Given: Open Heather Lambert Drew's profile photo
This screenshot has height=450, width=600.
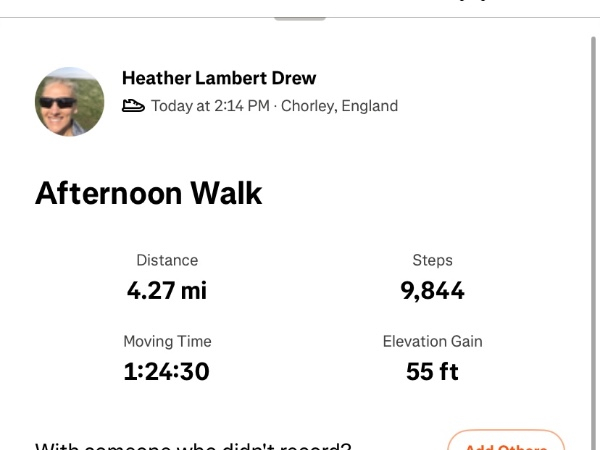Looking at the screenshot, I should (x=69, y=102).
